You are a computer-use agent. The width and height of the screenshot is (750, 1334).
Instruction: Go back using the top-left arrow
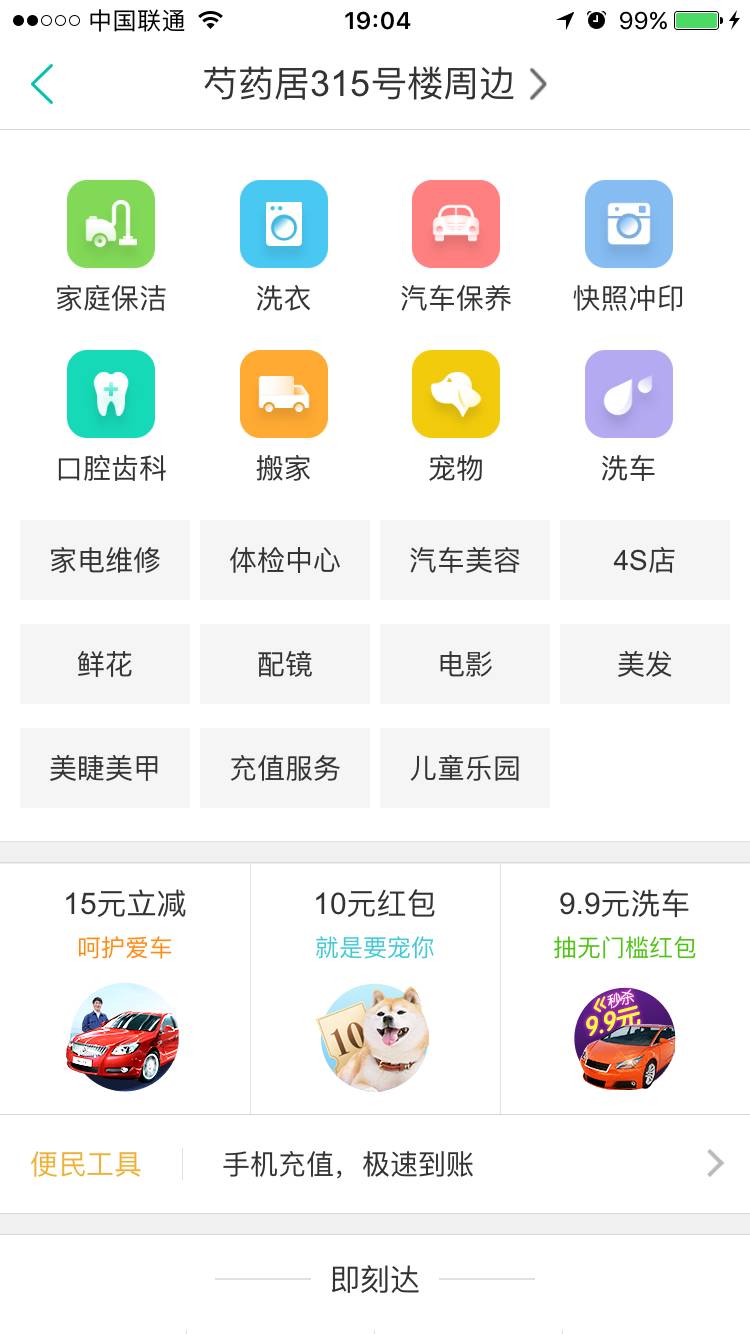point(42,84)
